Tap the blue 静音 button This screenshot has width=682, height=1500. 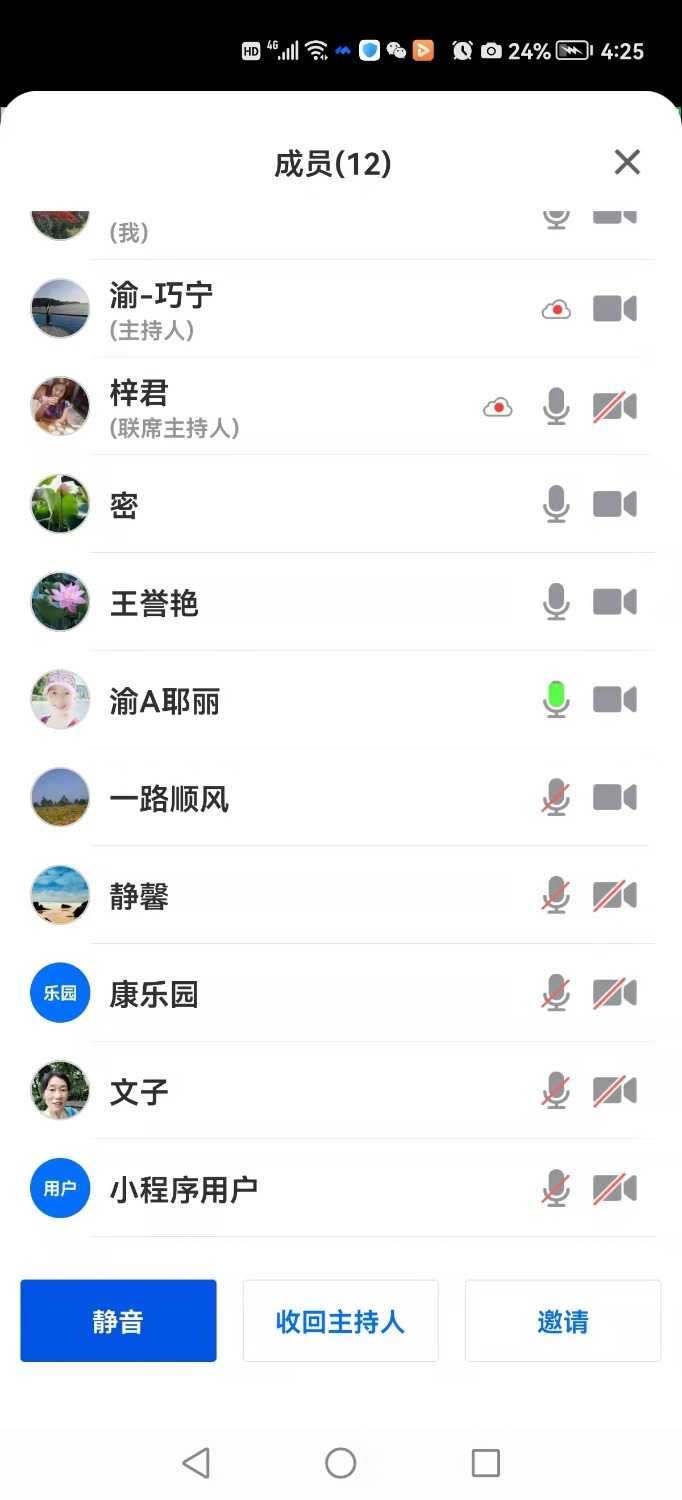pyautogui.click(x=118, y=1321)
